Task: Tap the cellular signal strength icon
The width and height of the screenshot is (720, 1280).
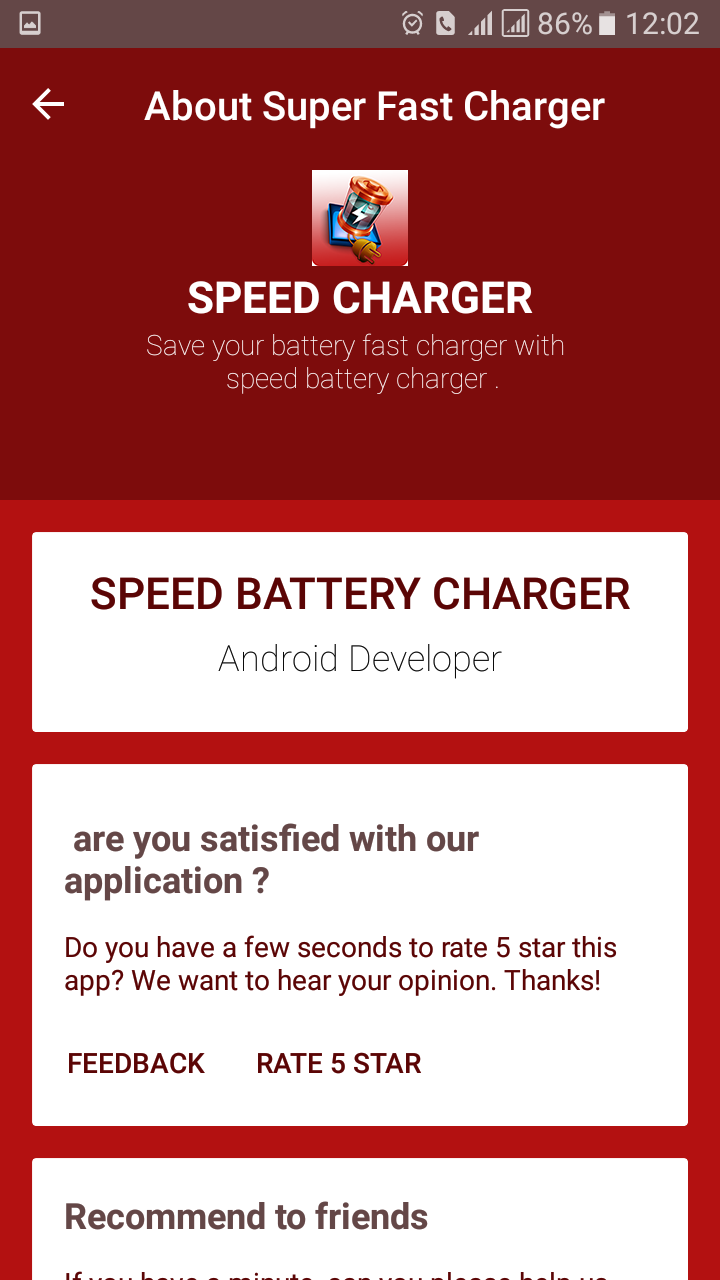Action: [x=481, y=24]
